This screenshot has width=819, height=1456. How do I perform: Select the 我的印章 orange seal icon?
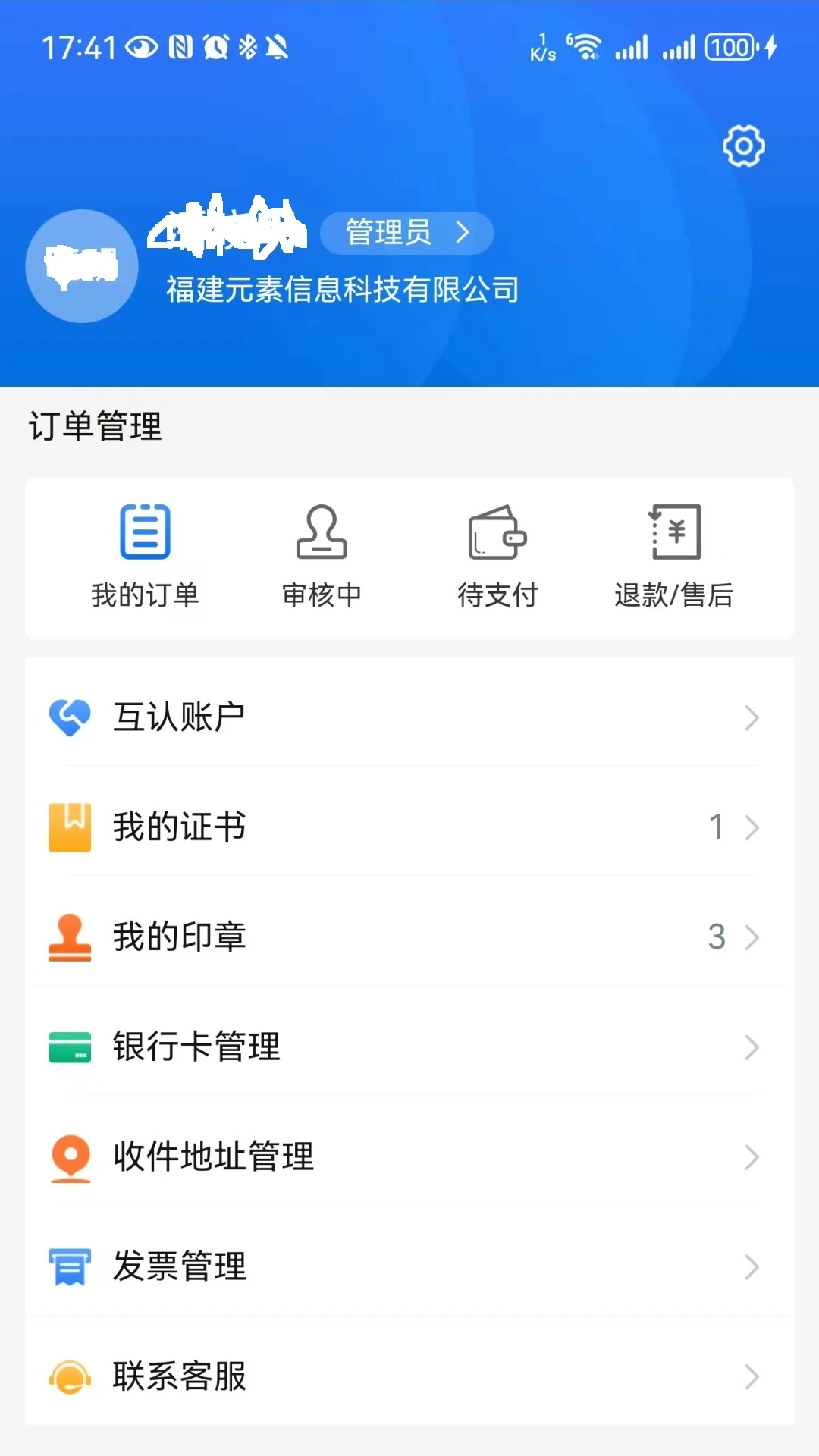[70, 937]
